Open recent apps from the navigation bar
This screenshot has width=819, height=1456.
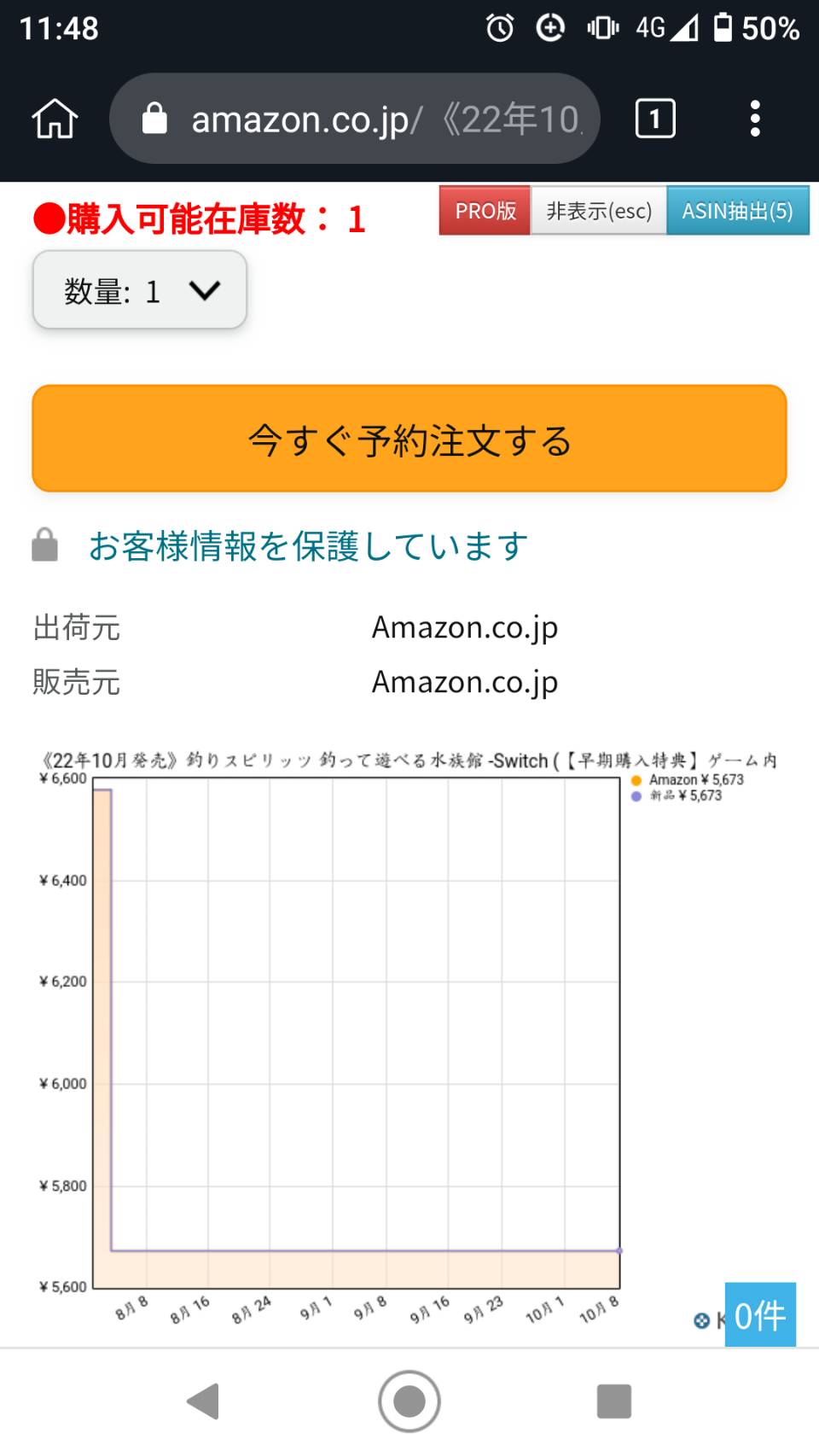coord(614,1401)
